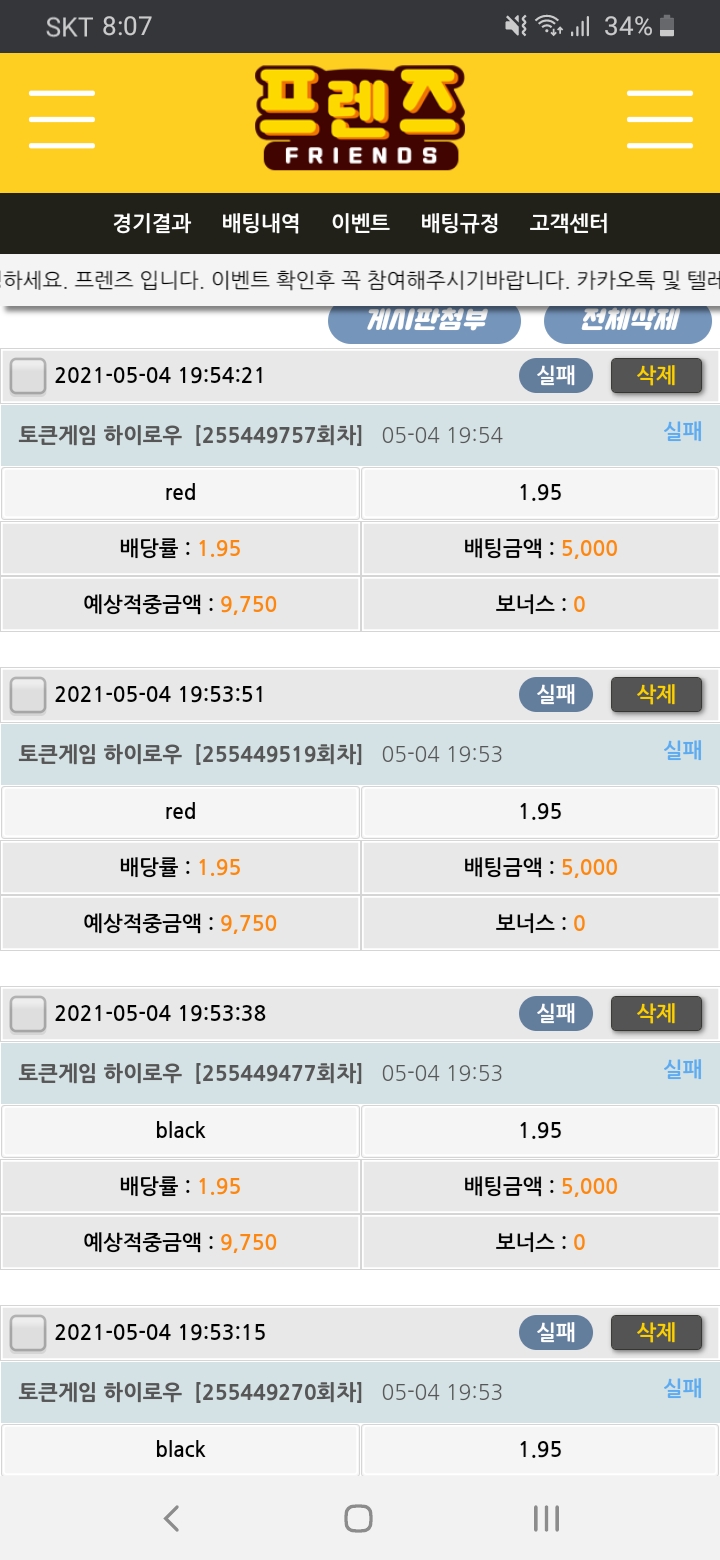Check the box for 19:53:51 bet
720x1560 pixels.
pyautogui.click(x=28, y=695)
